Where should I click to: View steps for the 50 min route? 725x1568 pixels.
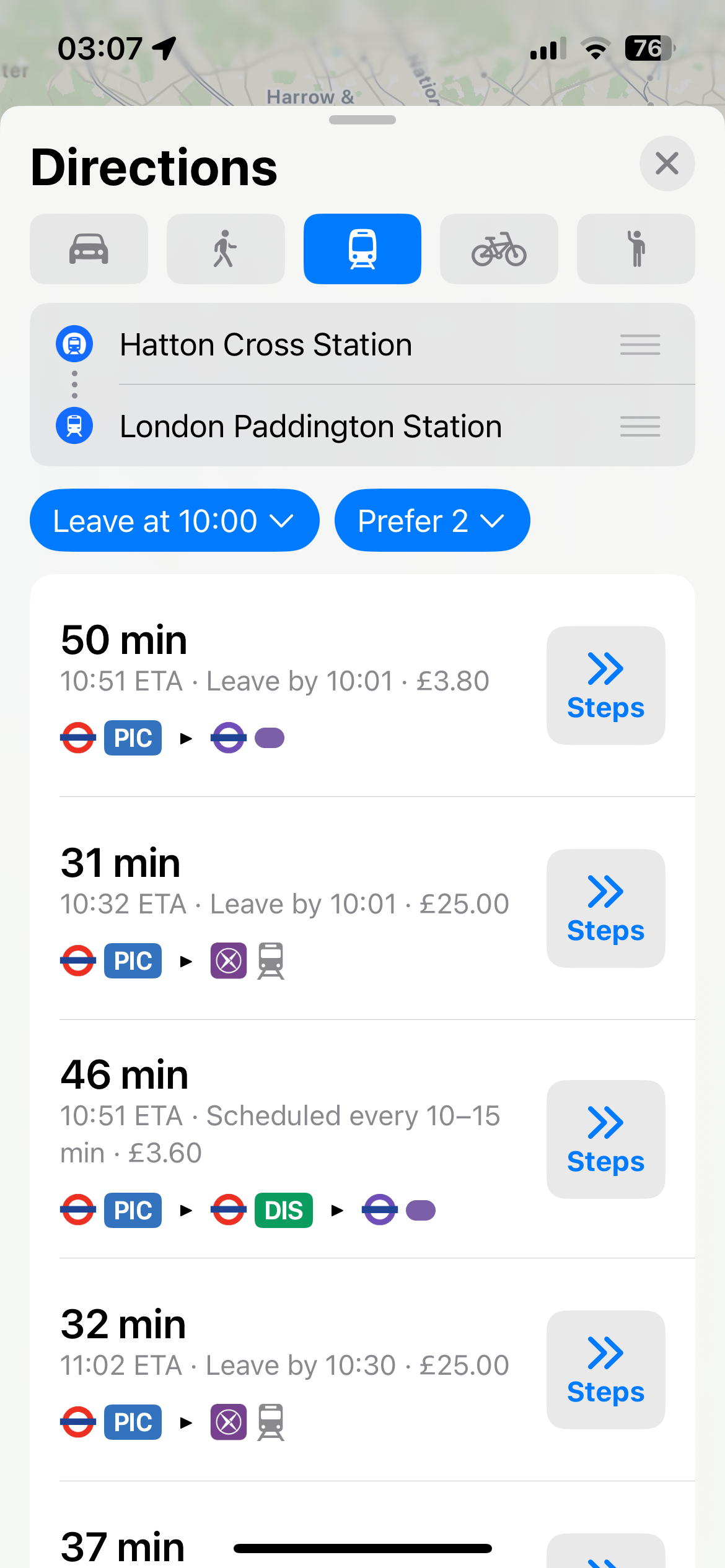(605, 686)
